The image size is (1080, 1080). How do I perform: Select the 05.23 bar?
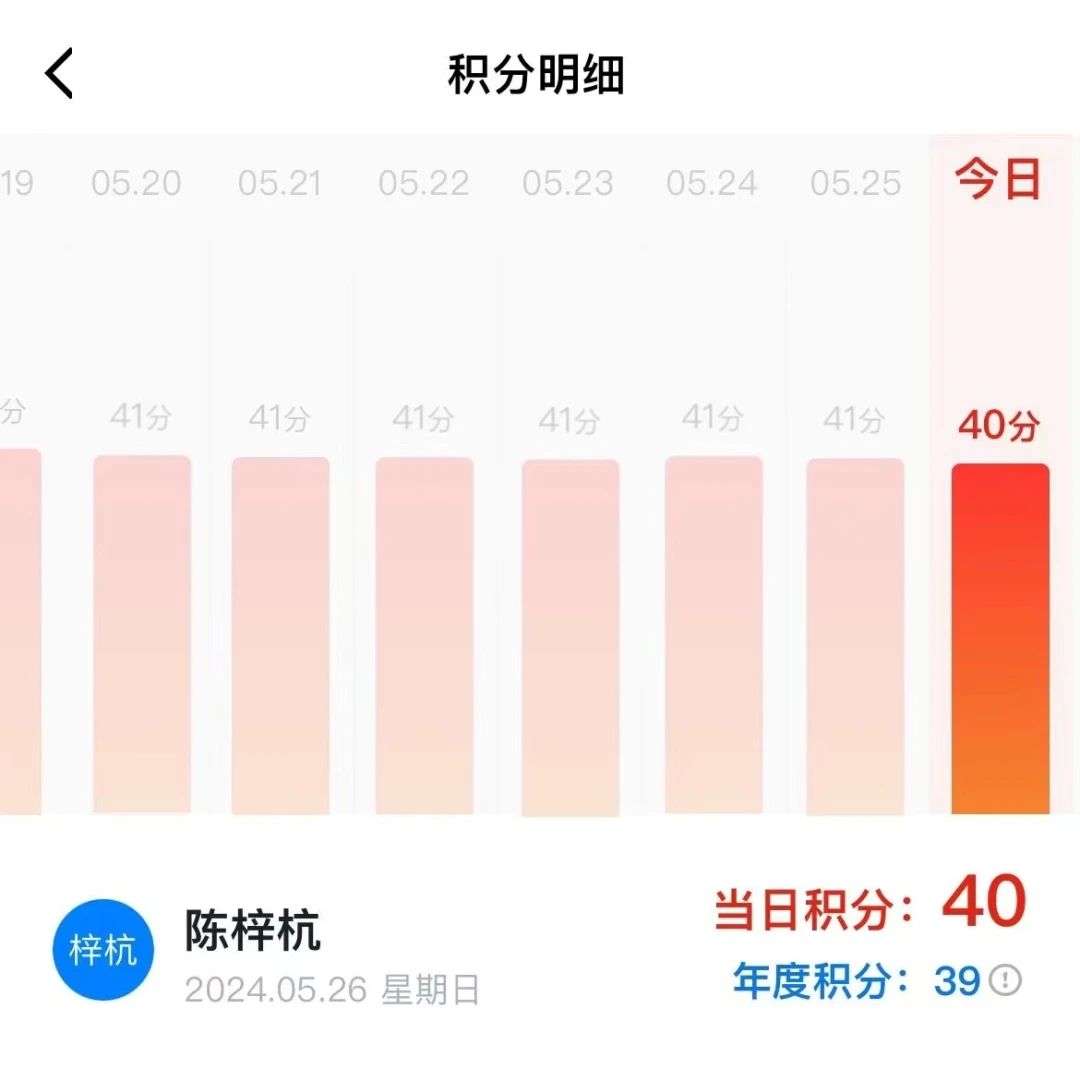(x=570, y=637)
